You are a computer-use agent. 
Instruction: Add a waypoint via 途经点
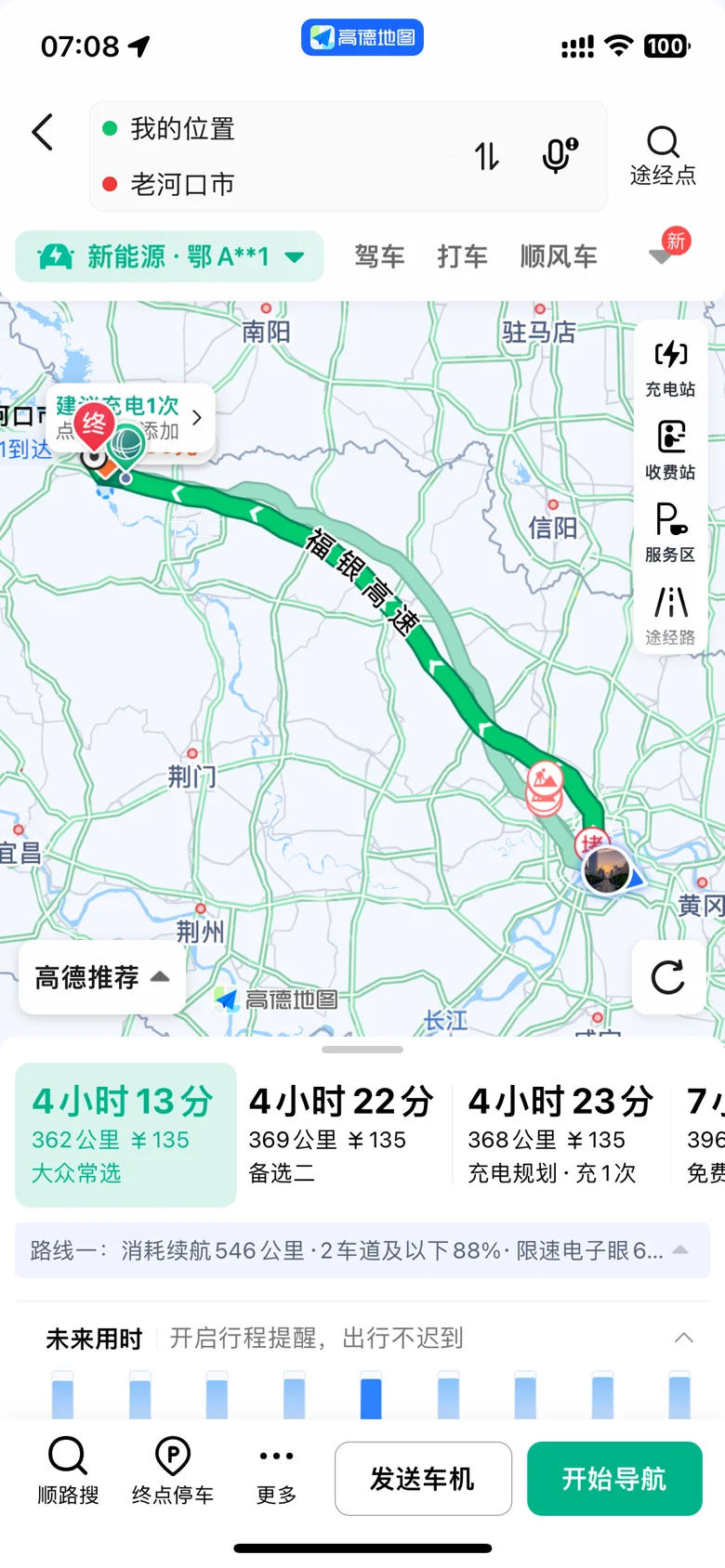tap(663, 156)
